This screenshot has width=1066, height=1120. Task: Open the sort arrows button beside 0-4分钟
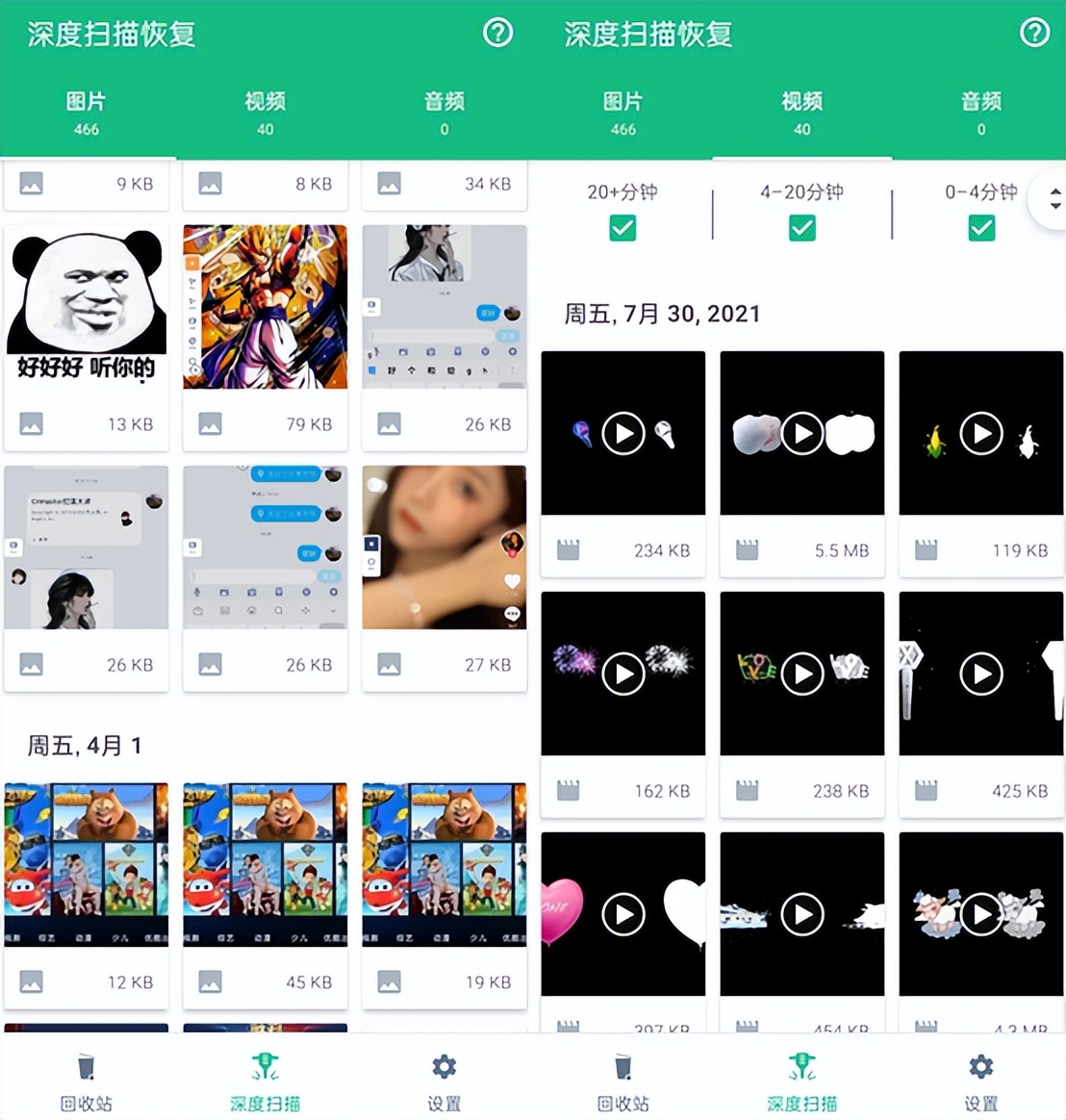click(1053, 199)
